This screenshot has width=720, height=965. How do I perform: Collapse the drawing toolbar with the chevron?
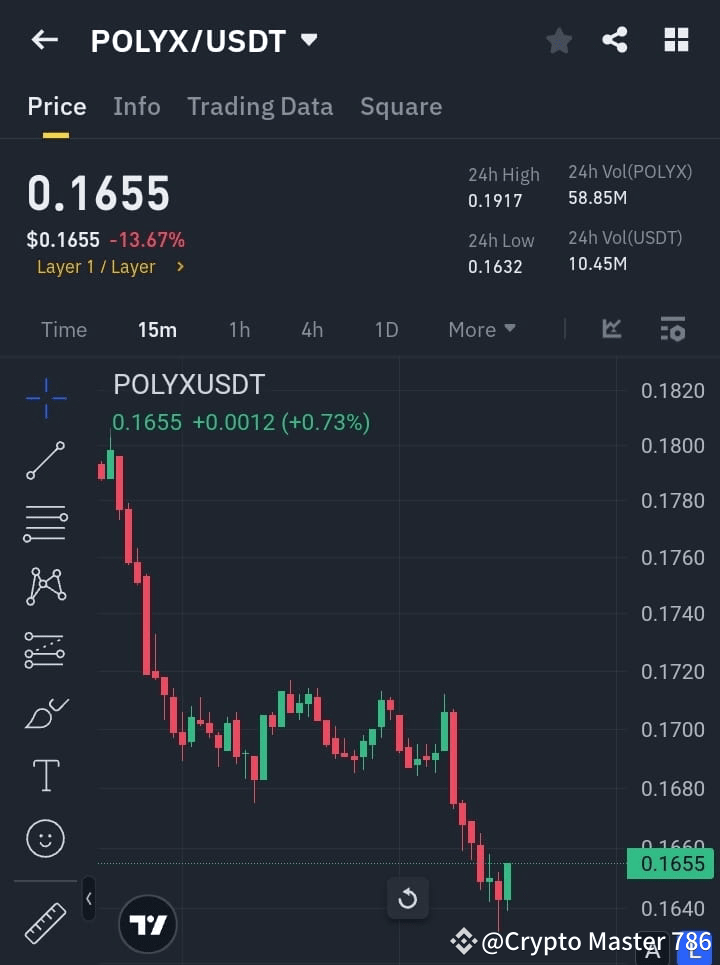click(x=89, y=898)
